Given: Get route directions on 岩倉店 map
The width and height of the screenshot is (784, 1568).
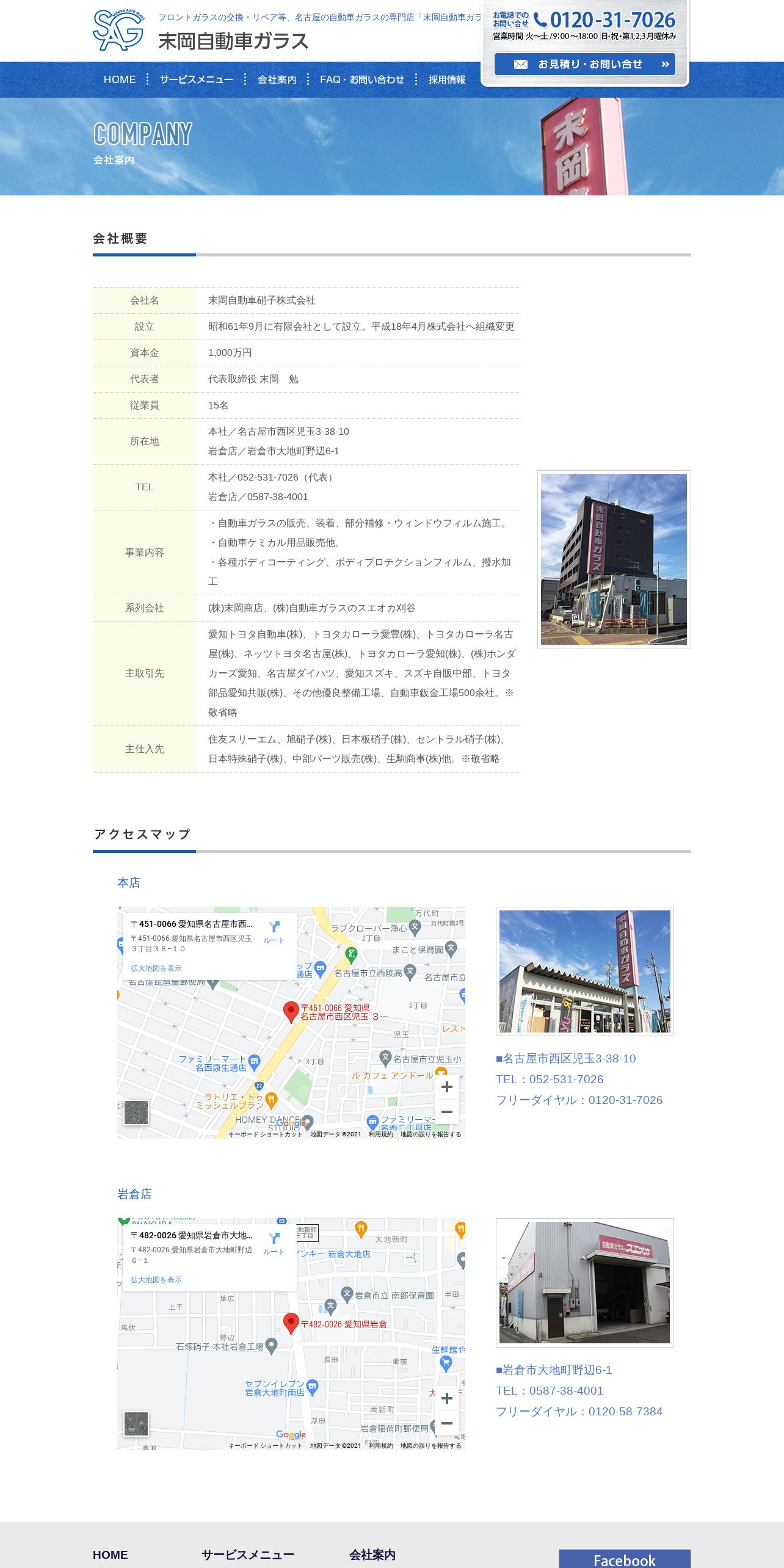Looking at the screenshot, I should click(274, 1243).
